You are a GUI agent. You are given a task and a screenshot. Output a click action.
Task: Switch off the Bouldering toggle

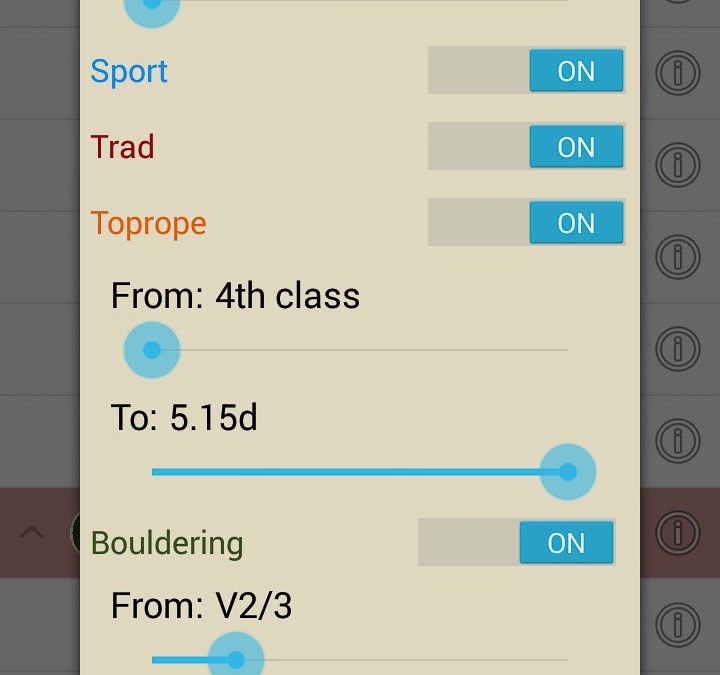coord(517,543)
